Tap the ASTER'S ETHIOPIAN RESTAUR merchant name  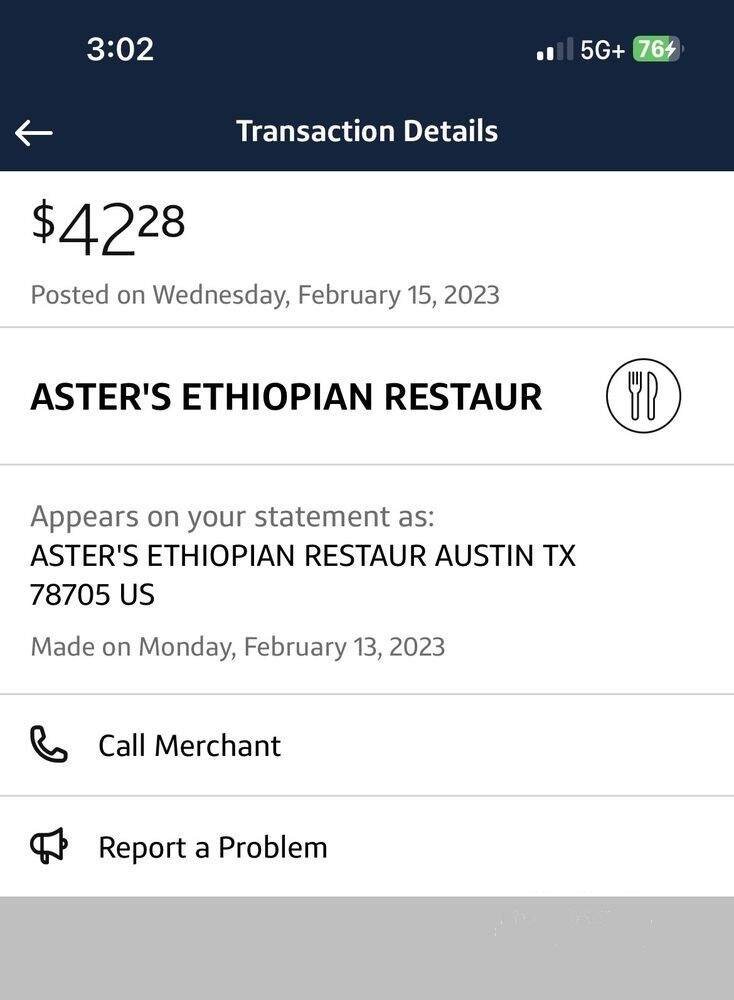(287, 396)
